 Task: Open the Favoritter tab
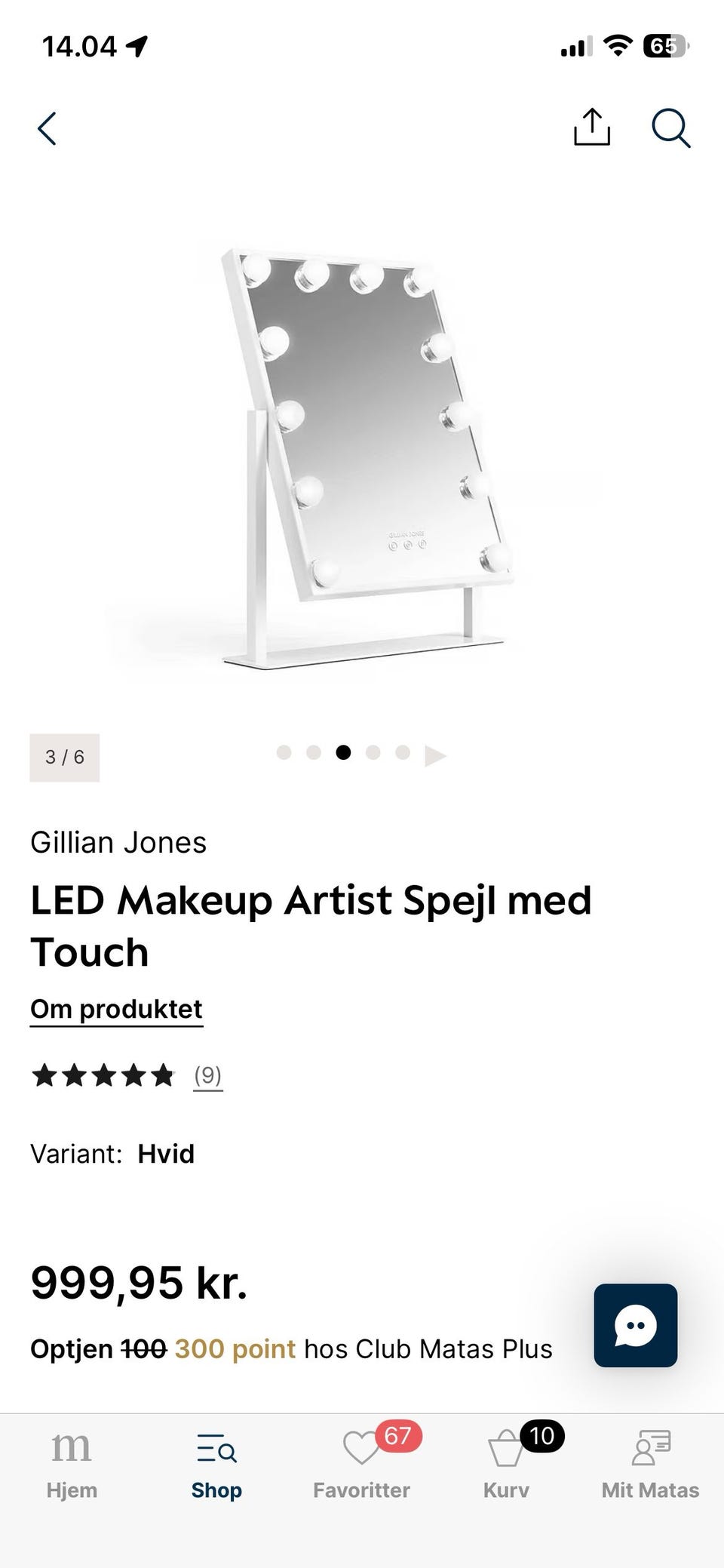coord(362,1464)
